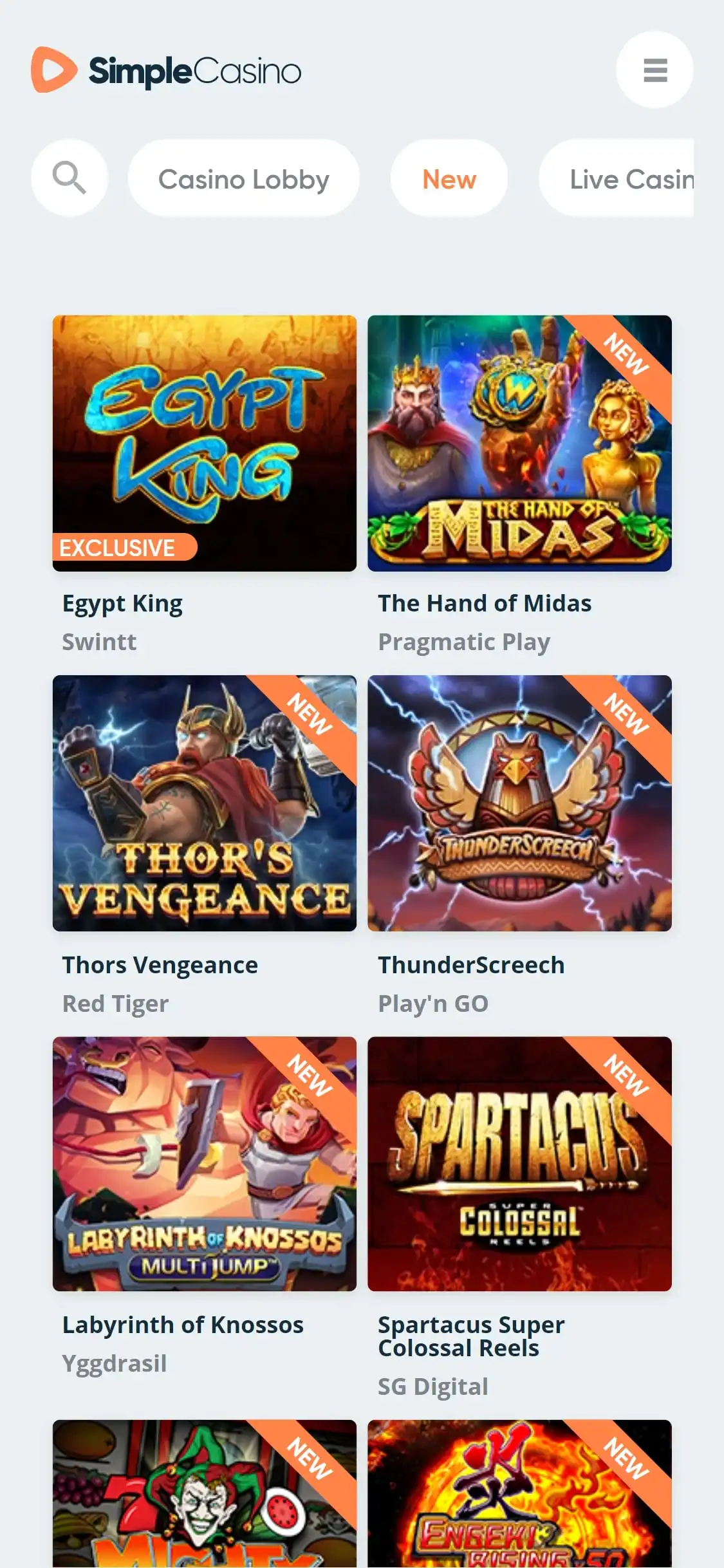Viewport: 724px width, 1568px height.
Task: Tap the search magnifier icon
Action: click(x=69, y=178)
